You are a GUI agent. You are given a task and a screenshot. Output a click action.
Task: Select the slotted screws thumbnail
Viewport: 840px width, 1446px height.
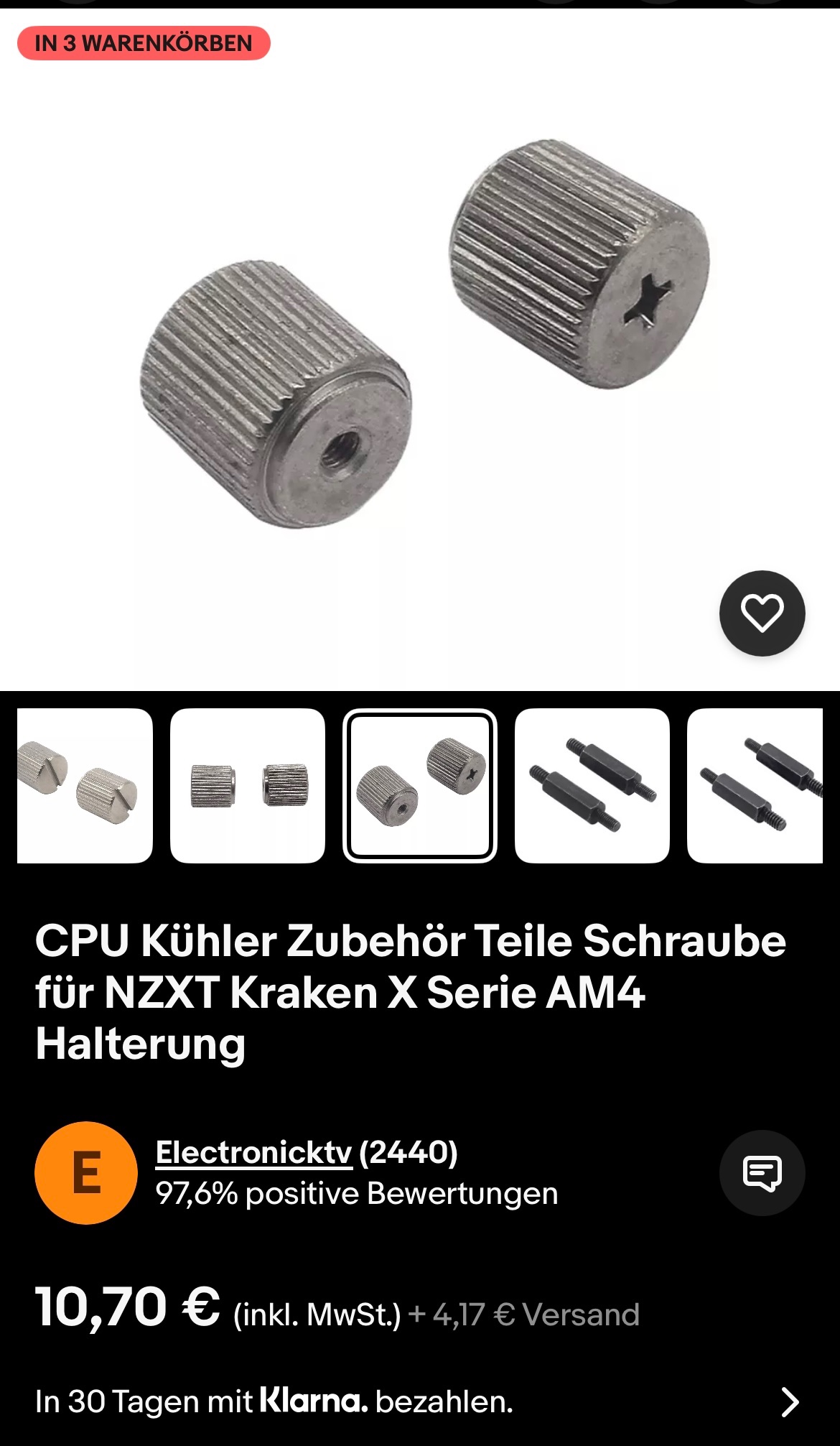point(85,785)
